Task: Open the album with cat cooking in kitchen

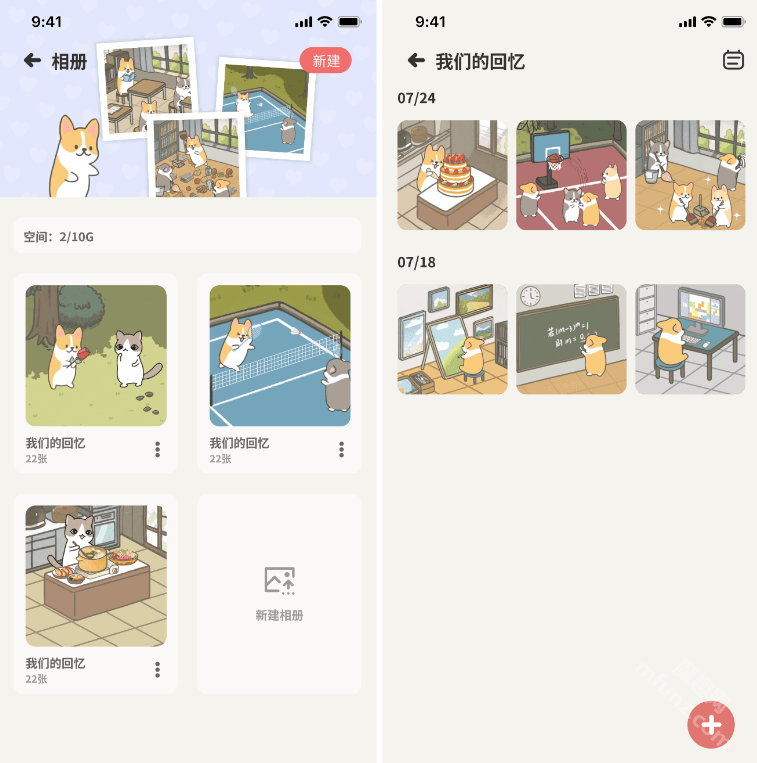Action: [x=96, y=575]
